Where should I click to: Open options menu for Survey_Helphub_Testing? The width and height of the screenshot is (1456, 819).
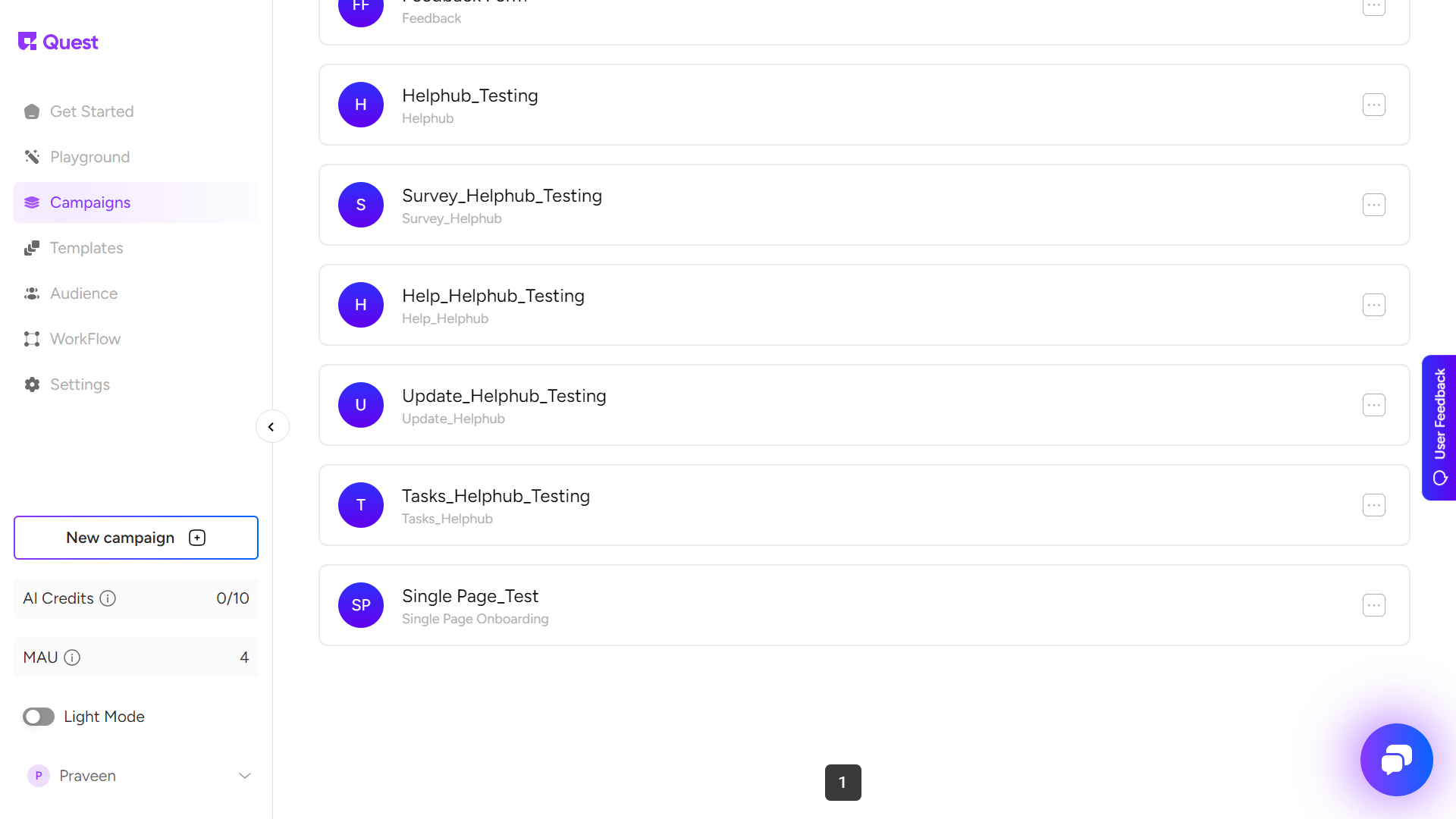[x=1373, y=205]
